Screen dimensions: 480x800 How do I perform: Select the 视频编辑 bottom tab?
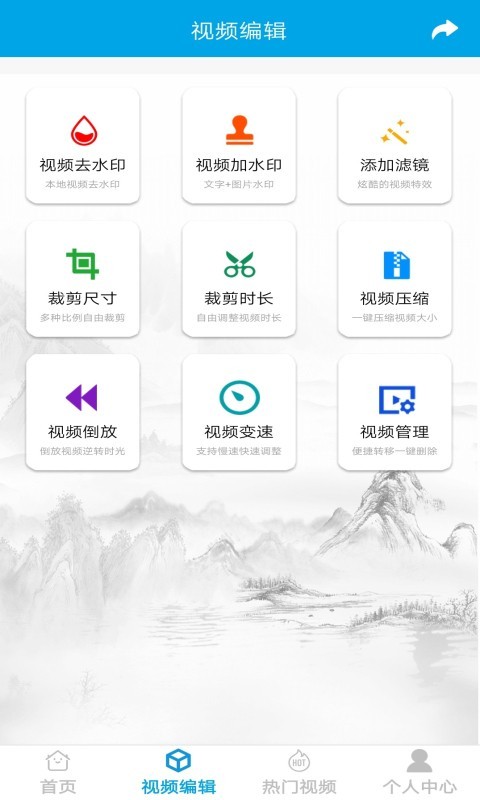click(179, 772)
